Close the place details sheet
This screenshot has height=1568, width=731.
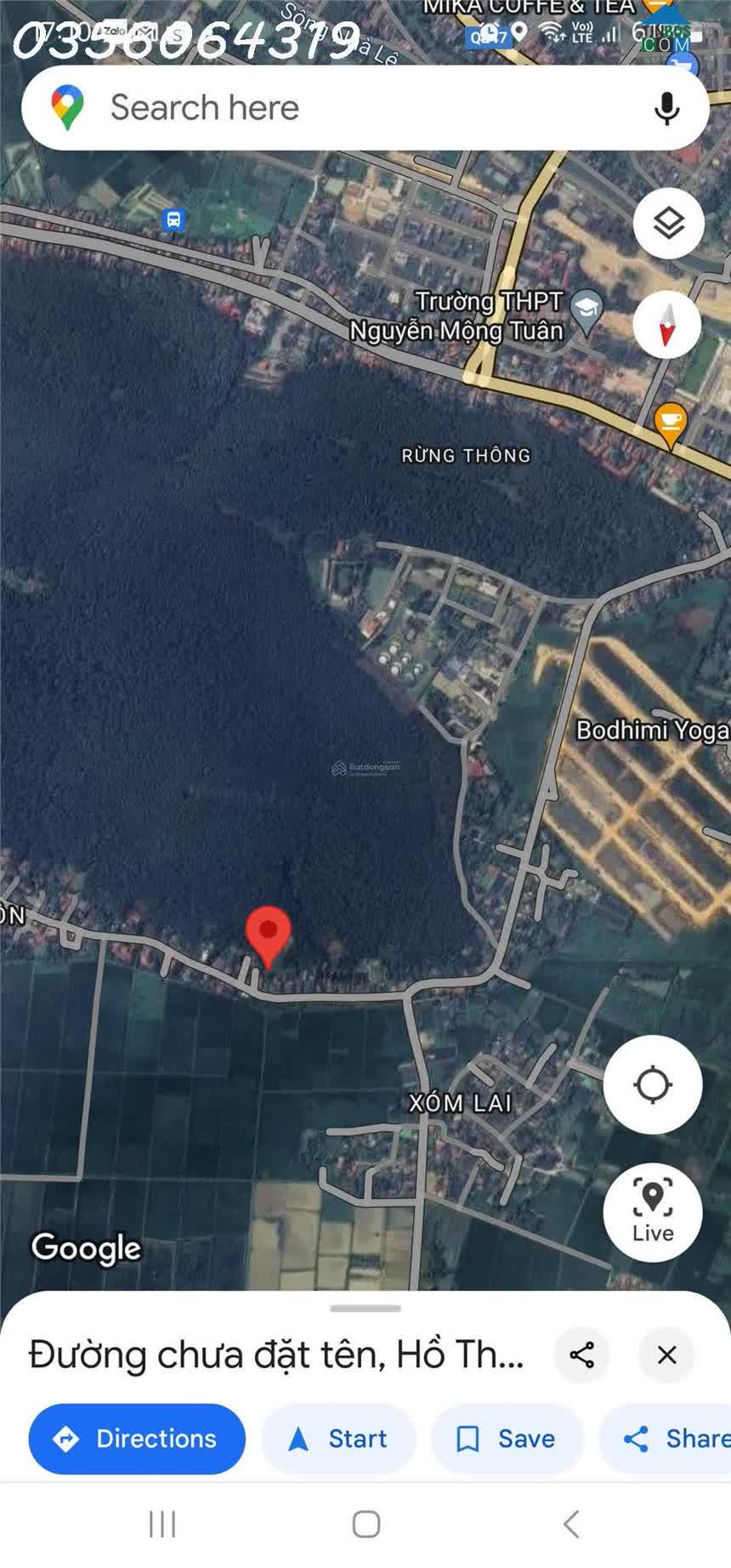tap(667, 1355)
